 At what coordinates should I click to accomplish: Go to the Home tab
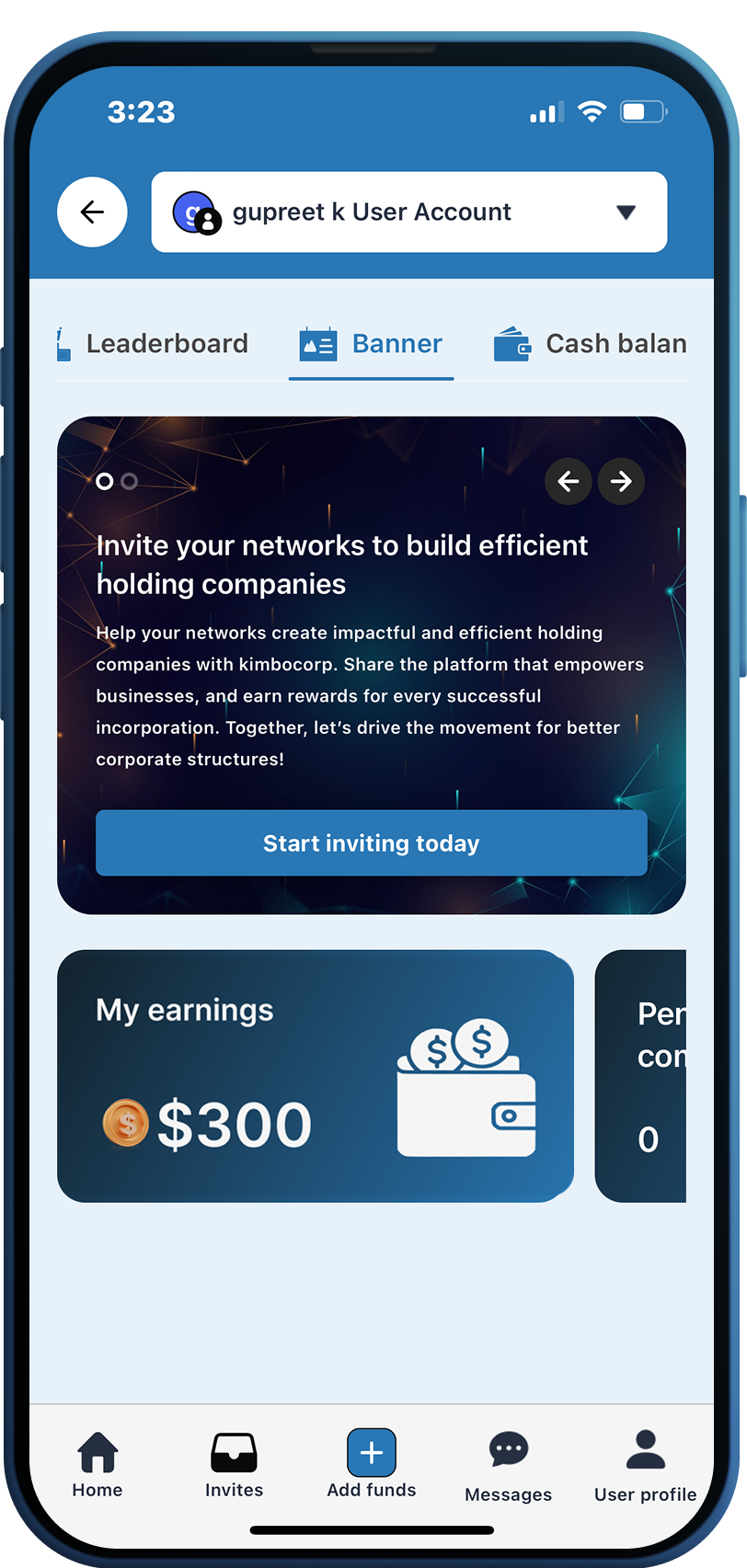point(98,1466)
